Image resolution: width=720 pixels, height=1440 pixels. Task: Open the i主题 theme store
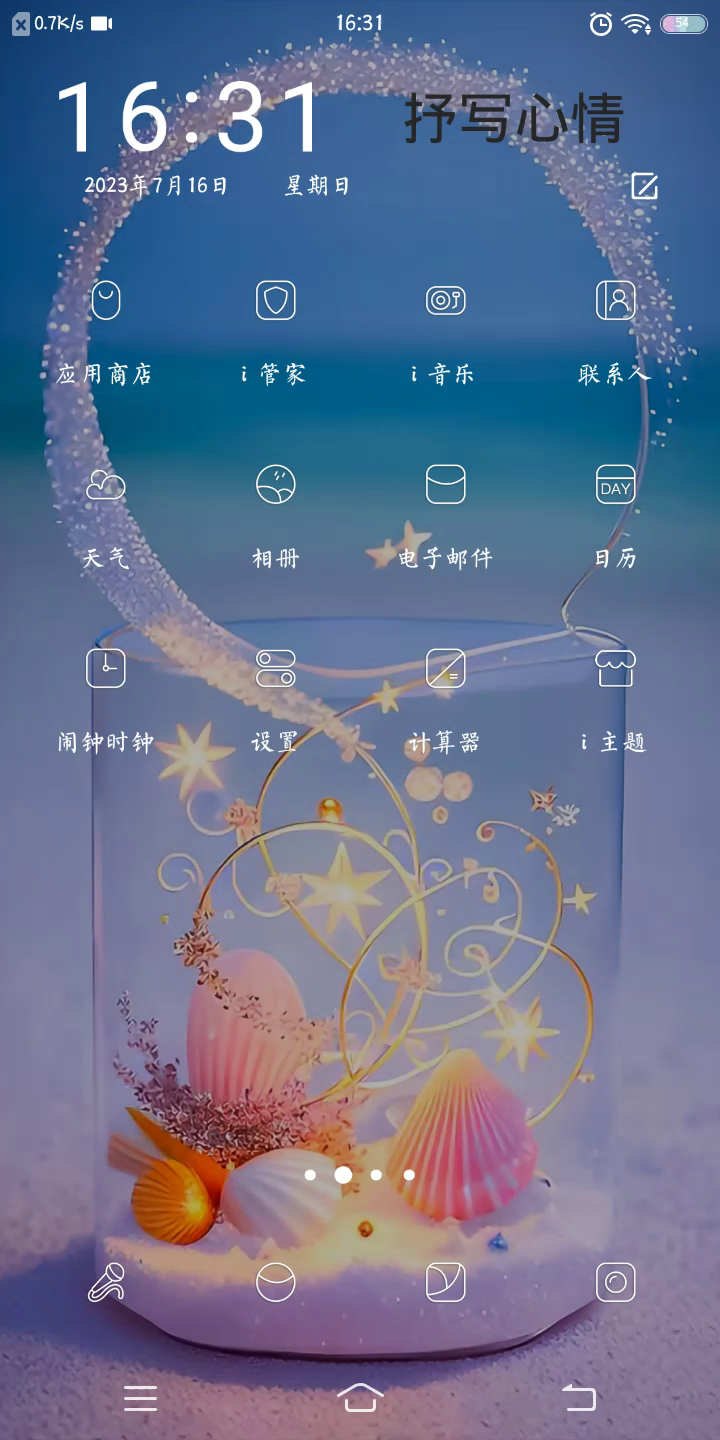615,668
